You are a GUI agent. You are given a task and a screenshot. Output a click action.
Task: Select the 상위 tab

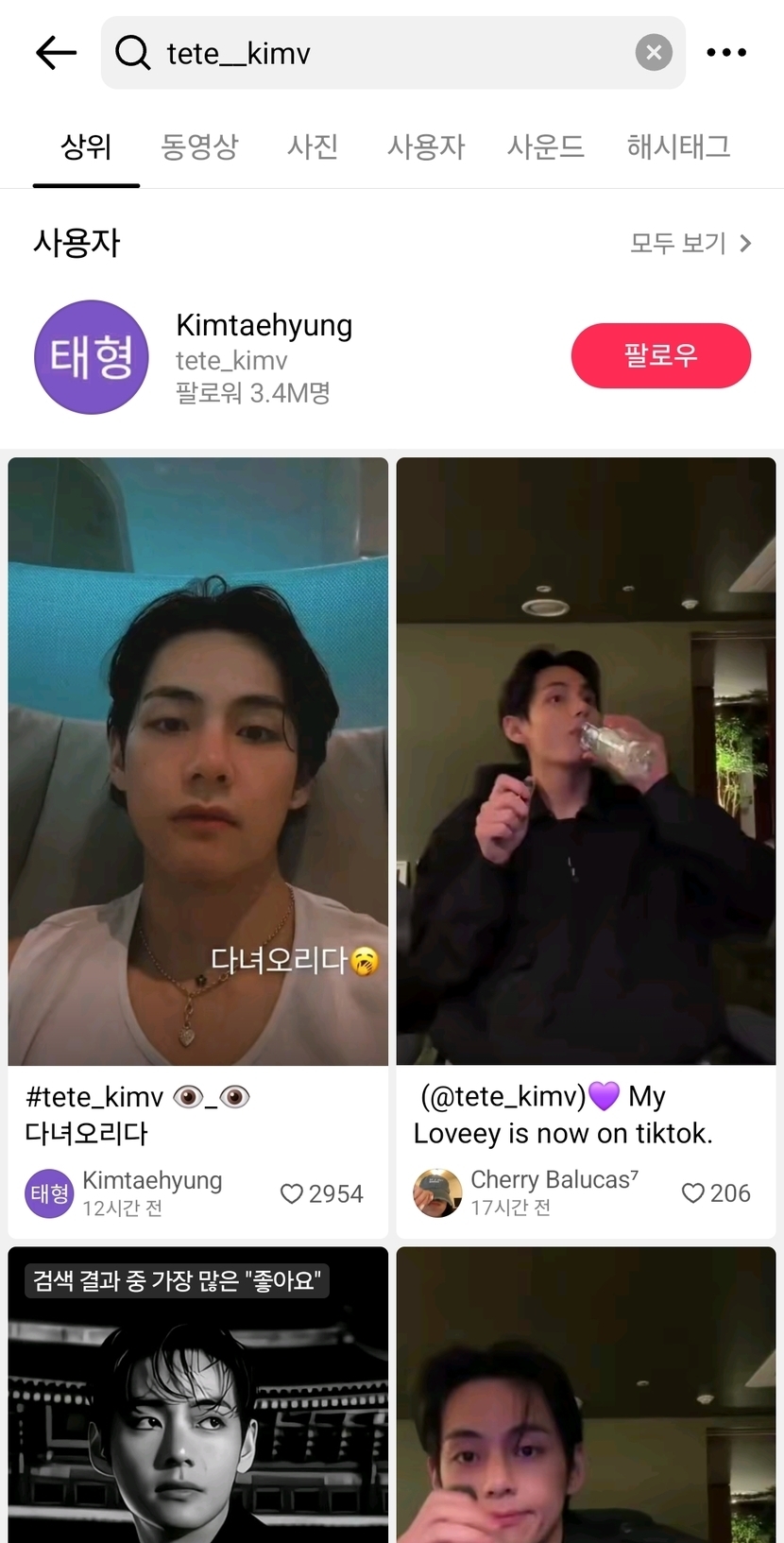[86, 146]
